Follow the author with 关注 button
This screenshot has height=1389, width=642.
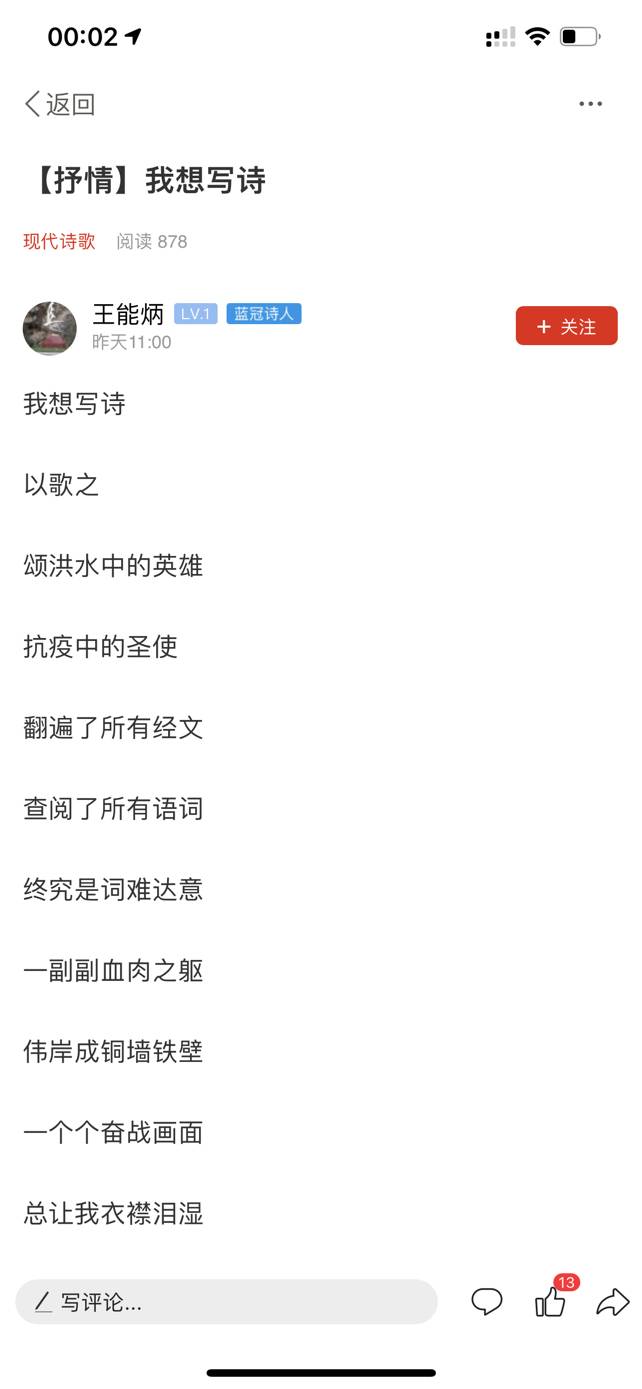tap(567, 326)
